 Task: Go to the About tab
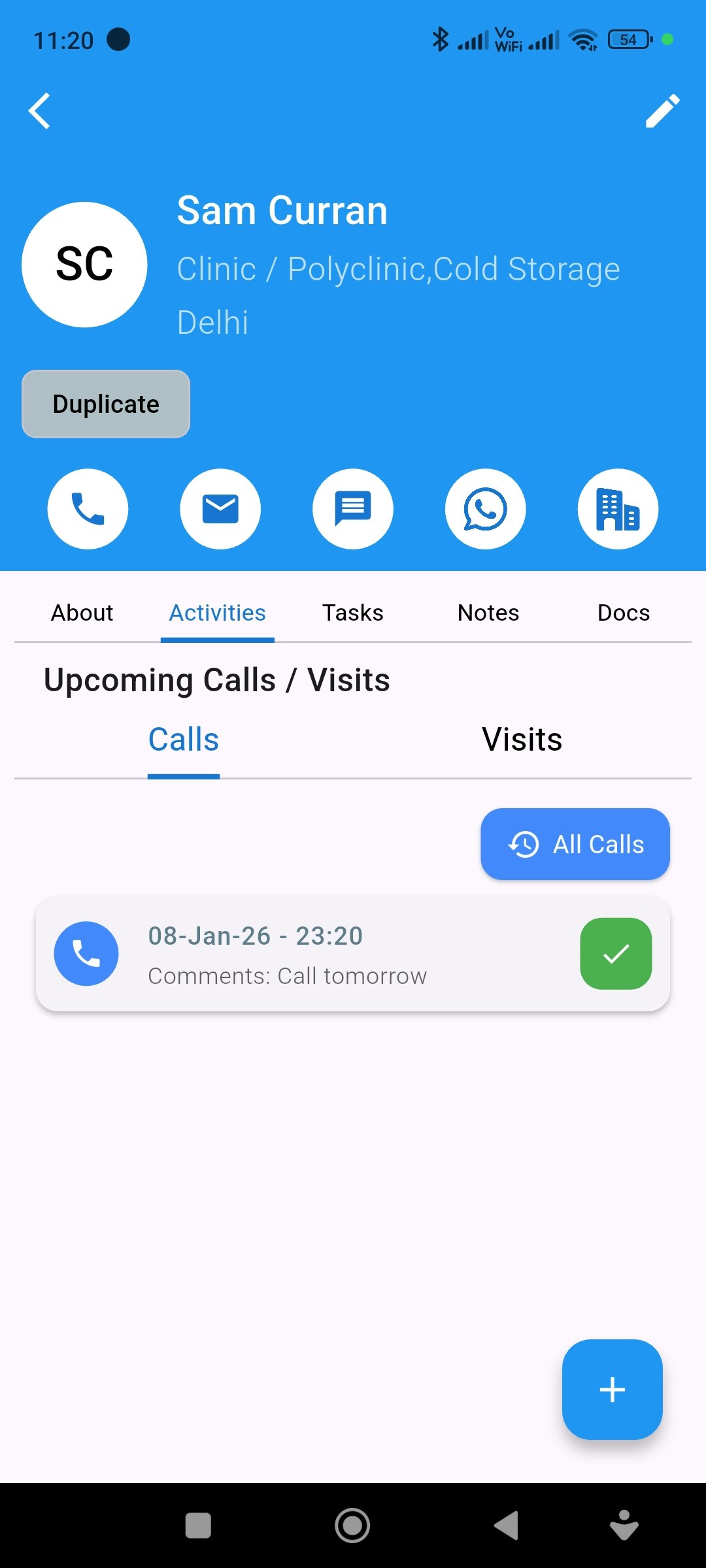coord(82,612)
